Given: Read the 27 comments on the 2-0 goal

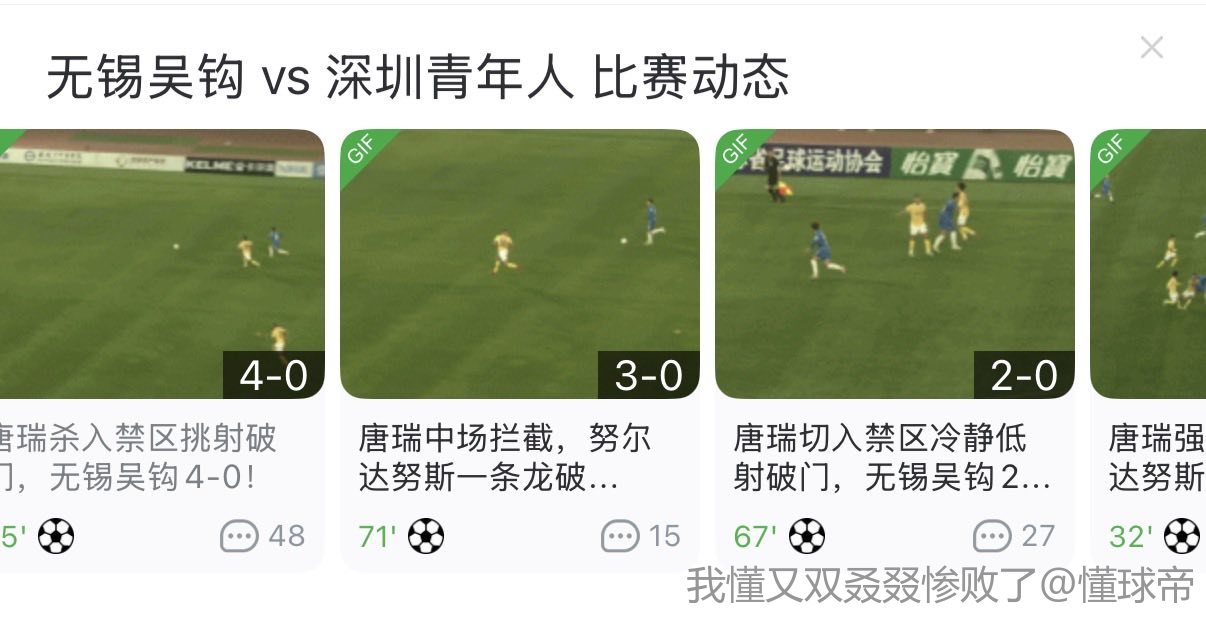Looking at the screenshot, I should point(1014,537).
